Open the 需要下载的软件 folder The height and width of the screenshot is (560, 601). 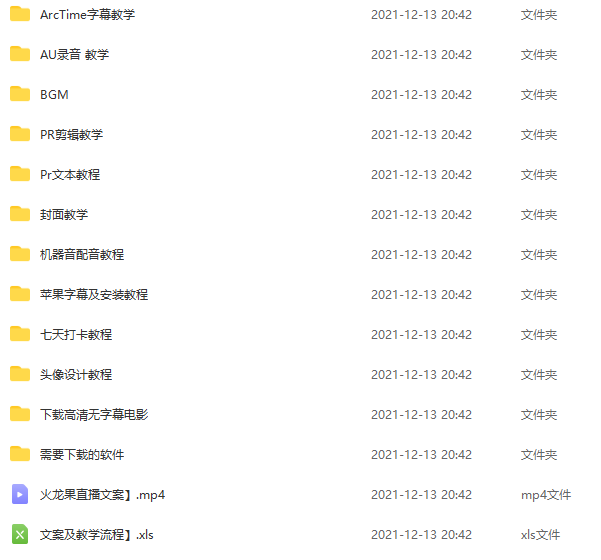tap(82, 454)
